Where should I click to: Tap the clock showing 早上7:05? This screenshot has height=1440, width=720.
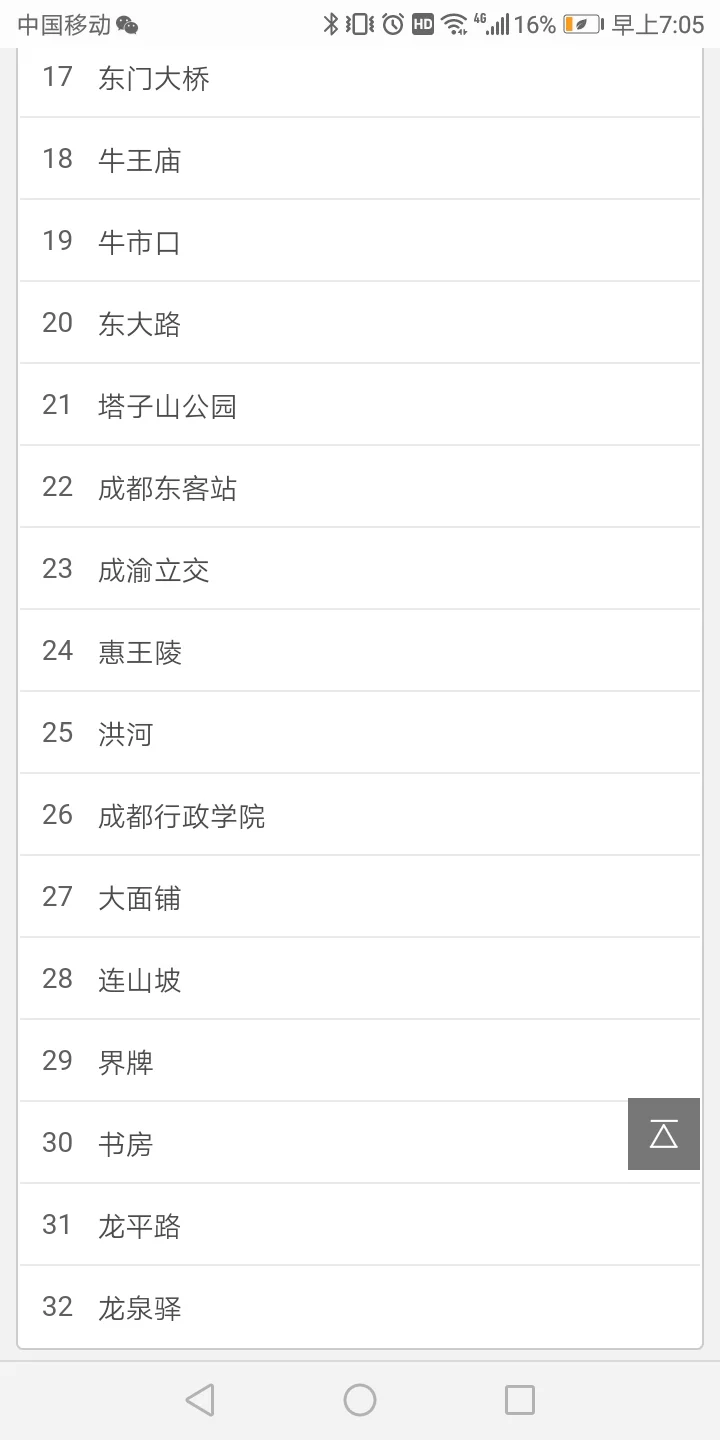pyautogui.click(x=662, y=22)
